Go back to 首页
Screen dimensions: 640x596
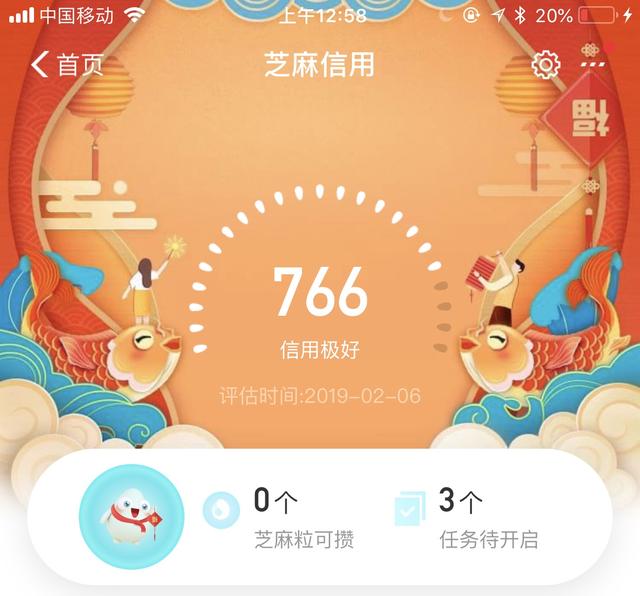click(67, 66)
